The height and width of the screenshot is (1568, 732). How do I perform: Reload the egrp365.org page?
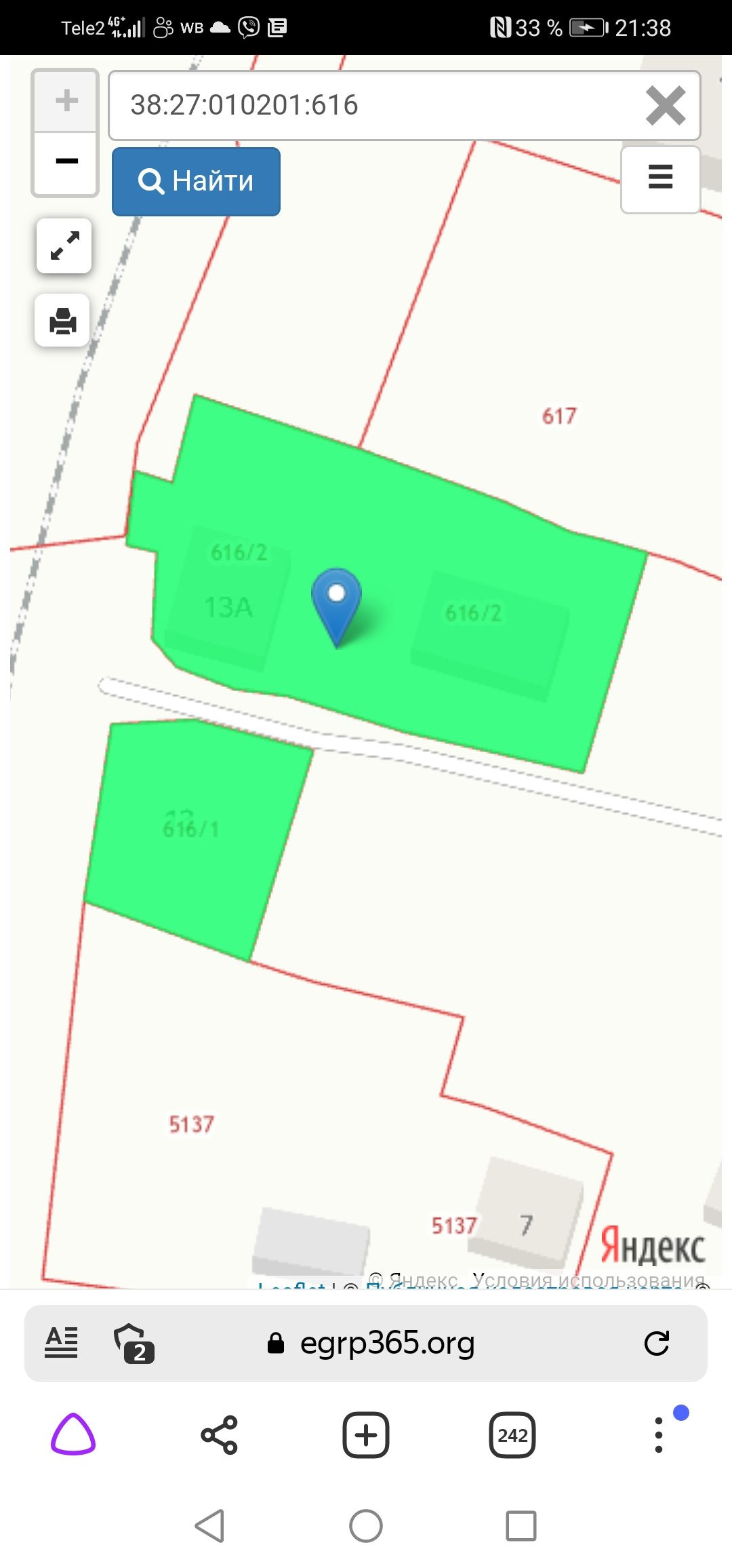(x=656, y=1343)
